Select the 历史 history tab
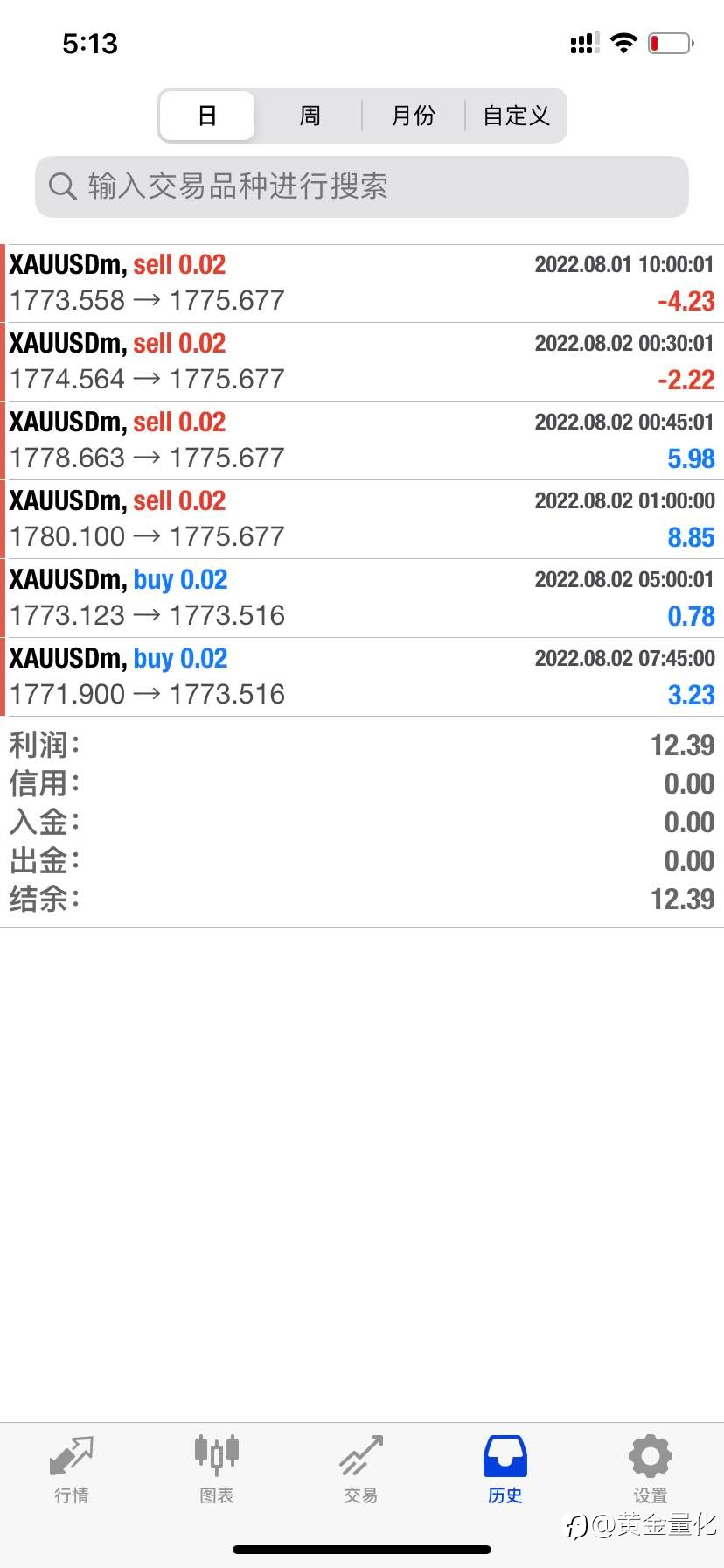Image resolution: width=724 pixels, height=1568 pixels. 505,1469
